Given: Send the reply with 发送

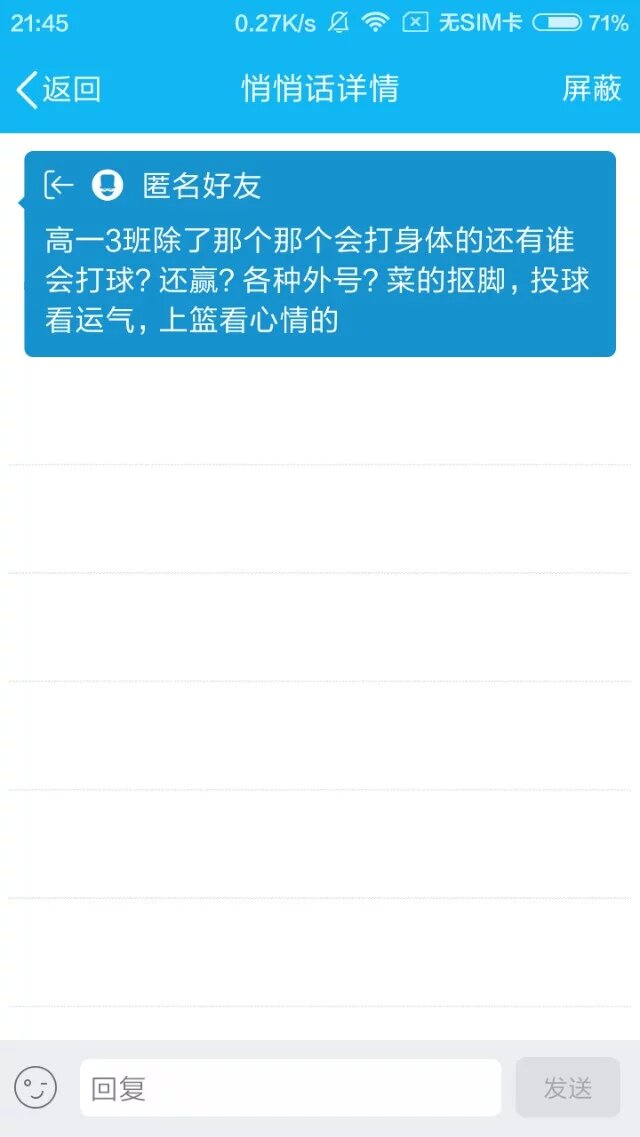Looking at the screenshot, I should tap(567, 1088).
